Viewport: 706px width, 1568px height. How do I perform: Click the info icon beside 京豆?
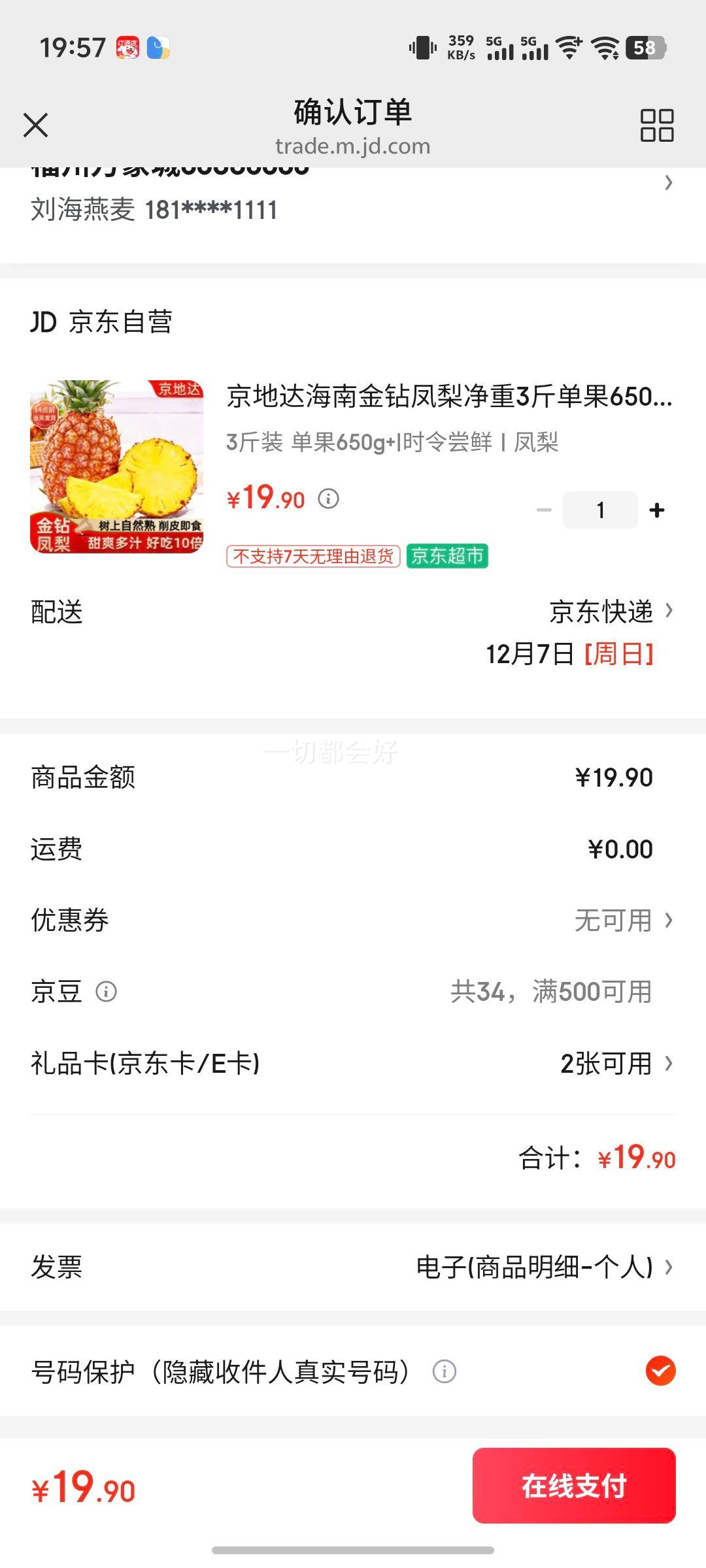(x=107, y=992)
